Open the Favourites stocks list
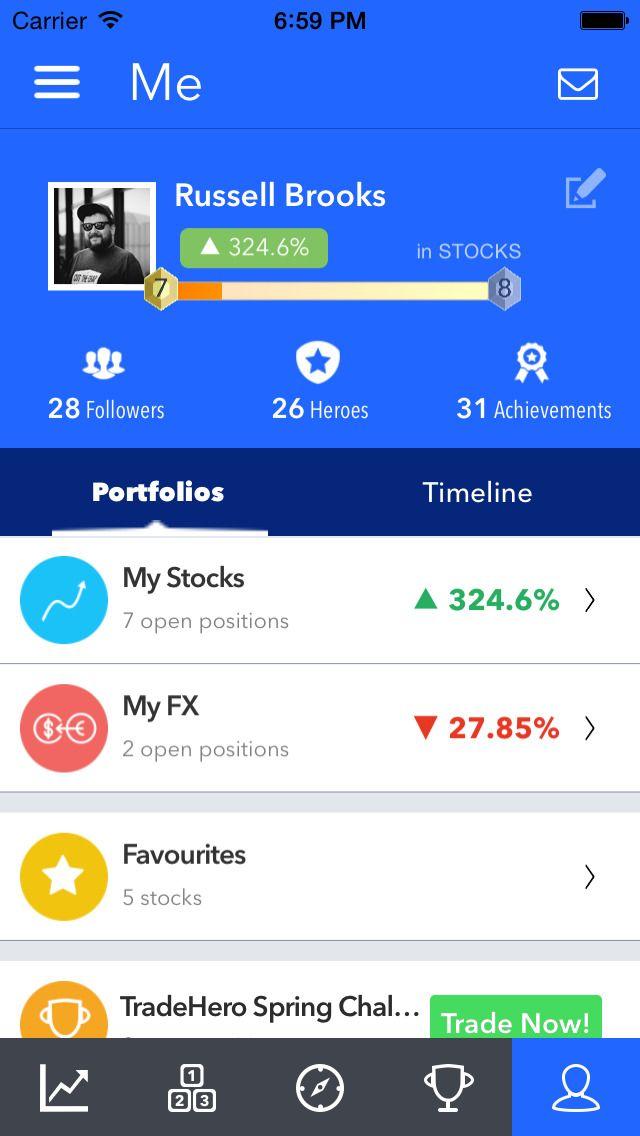 pyautogui.click(x=320, y=876)
